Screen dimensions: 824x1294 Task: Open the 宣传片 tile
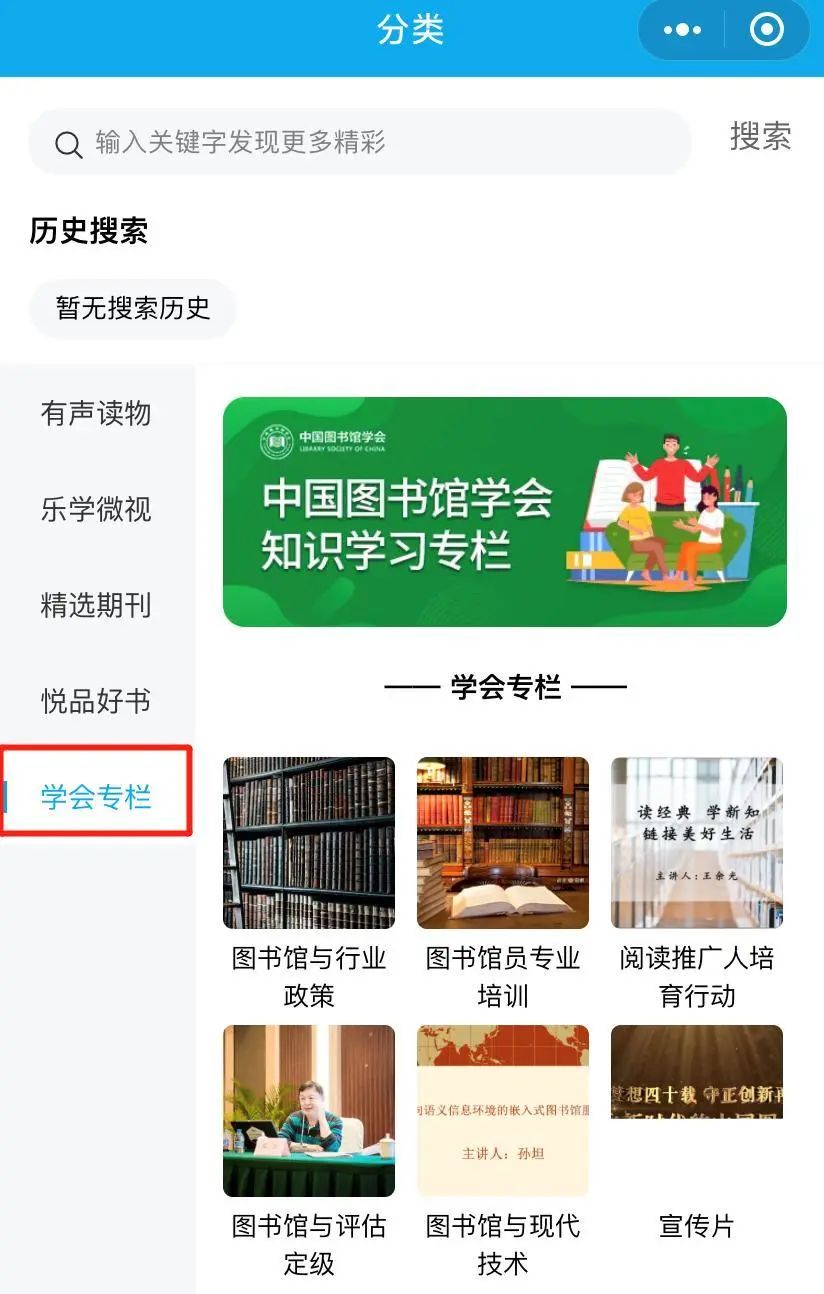696,1111
